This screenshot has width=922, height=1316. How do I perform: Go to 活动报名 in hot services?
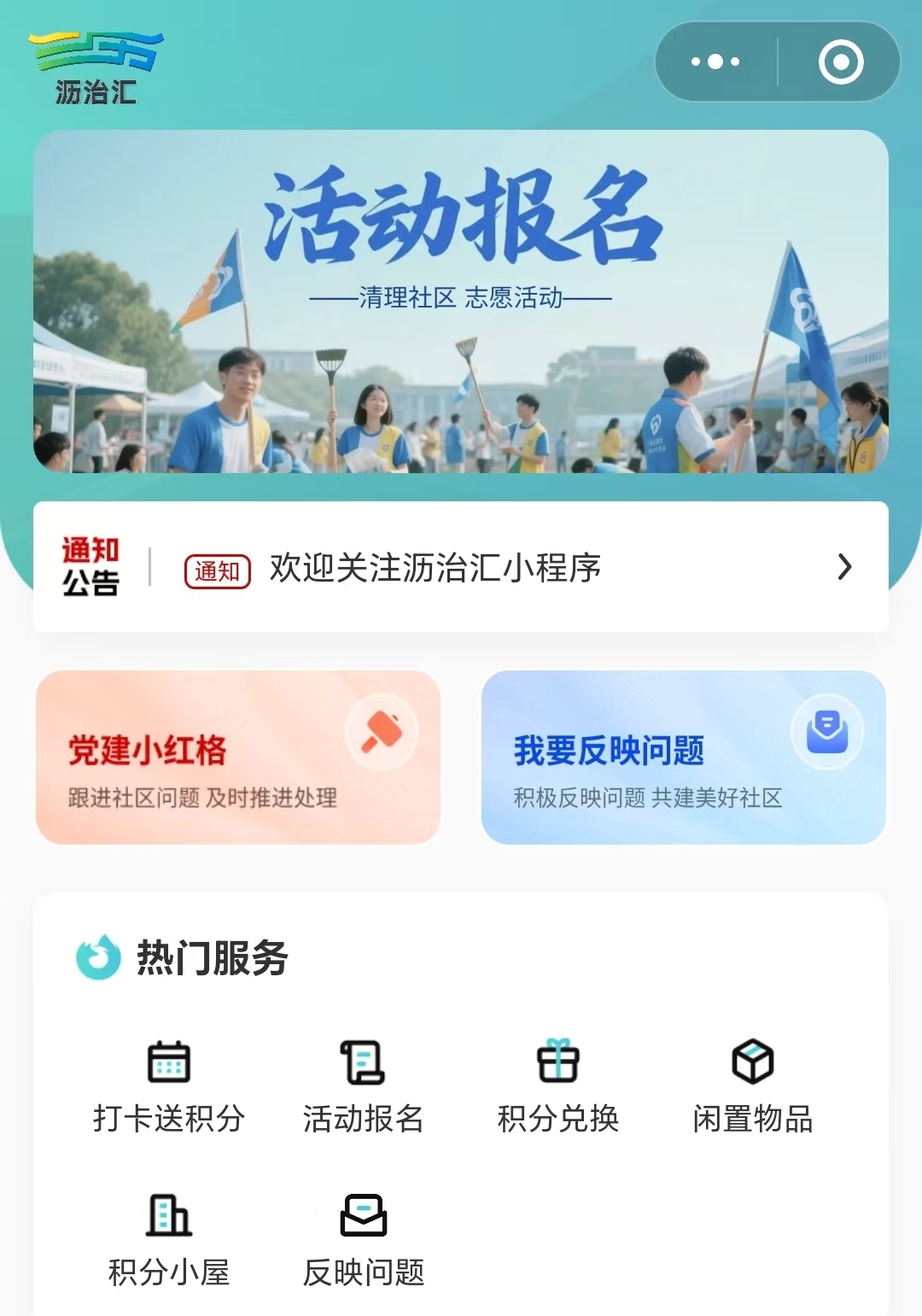coord(364,1086)
